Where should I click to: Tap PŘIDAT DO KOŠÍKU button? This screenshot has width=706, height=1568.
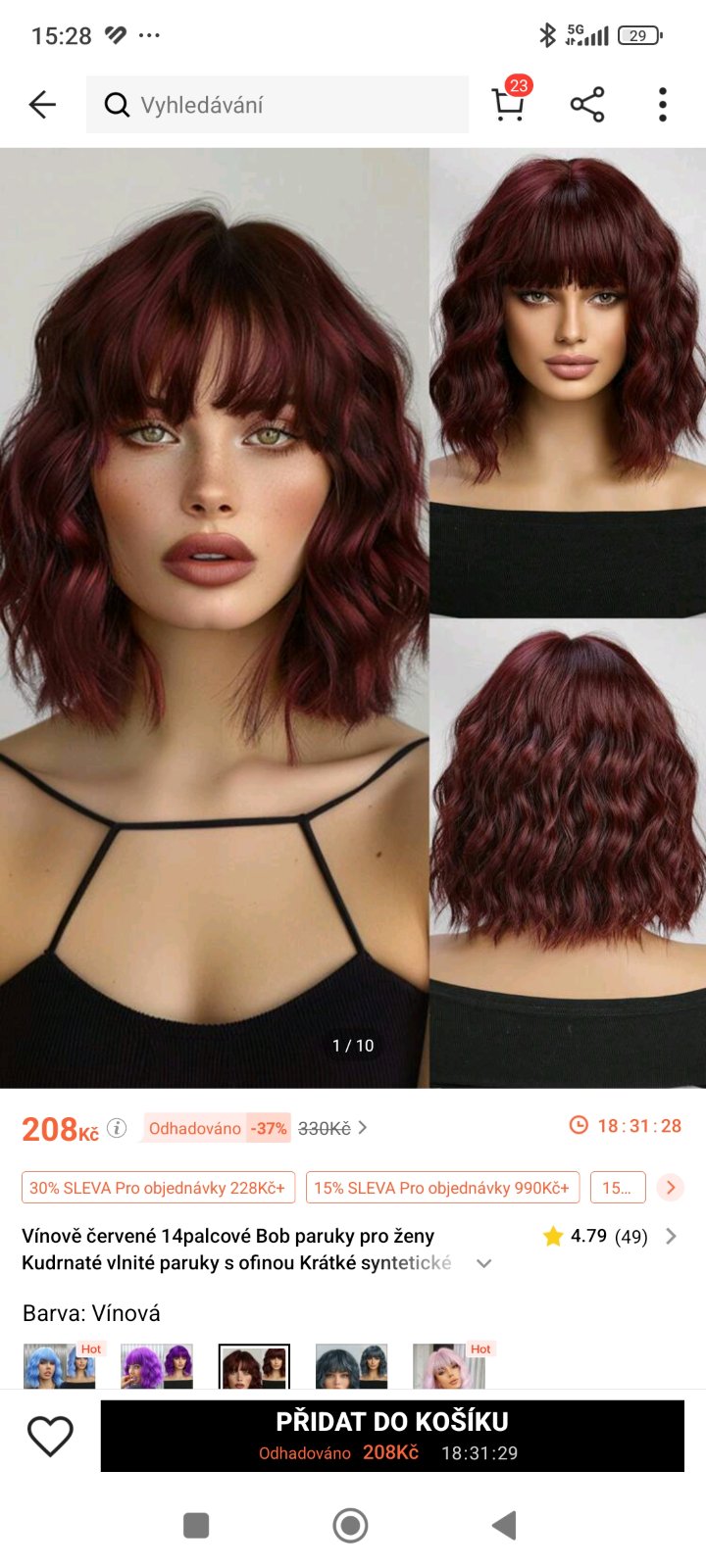point(392,1436)
